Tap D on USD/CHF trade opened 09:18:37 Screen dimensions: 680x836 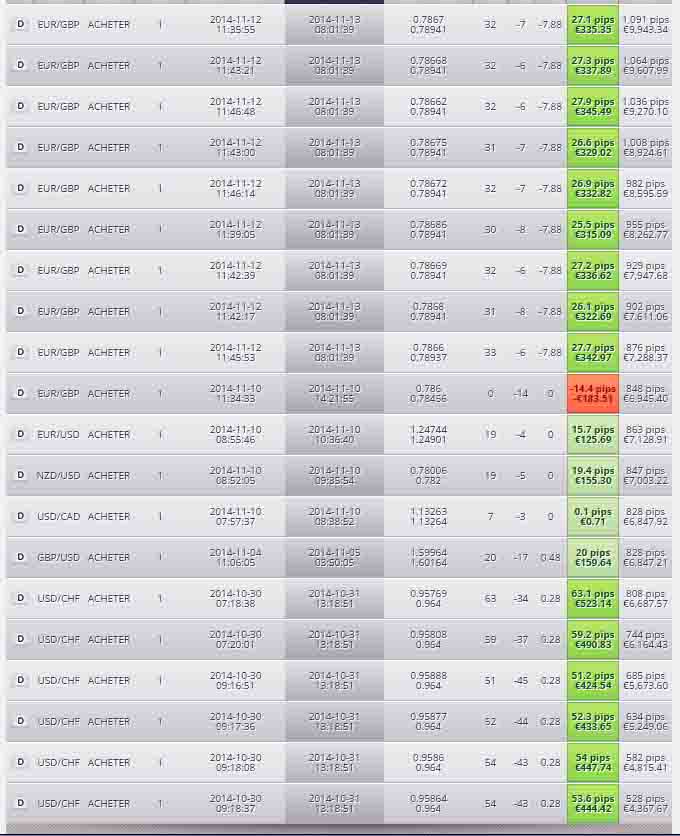coord(20,803)
